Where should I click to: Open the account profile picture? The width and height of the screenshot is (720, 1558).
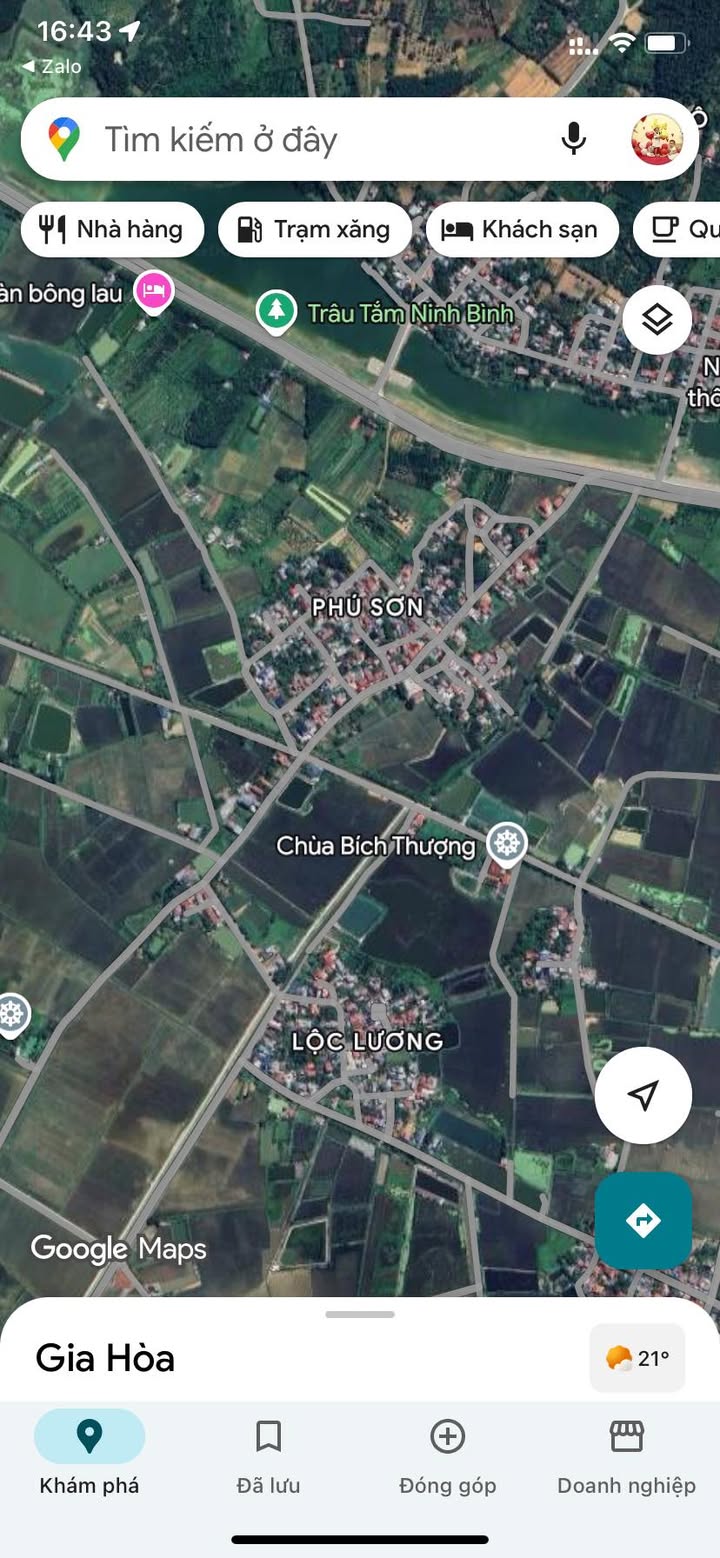click(x=657, y=139)
